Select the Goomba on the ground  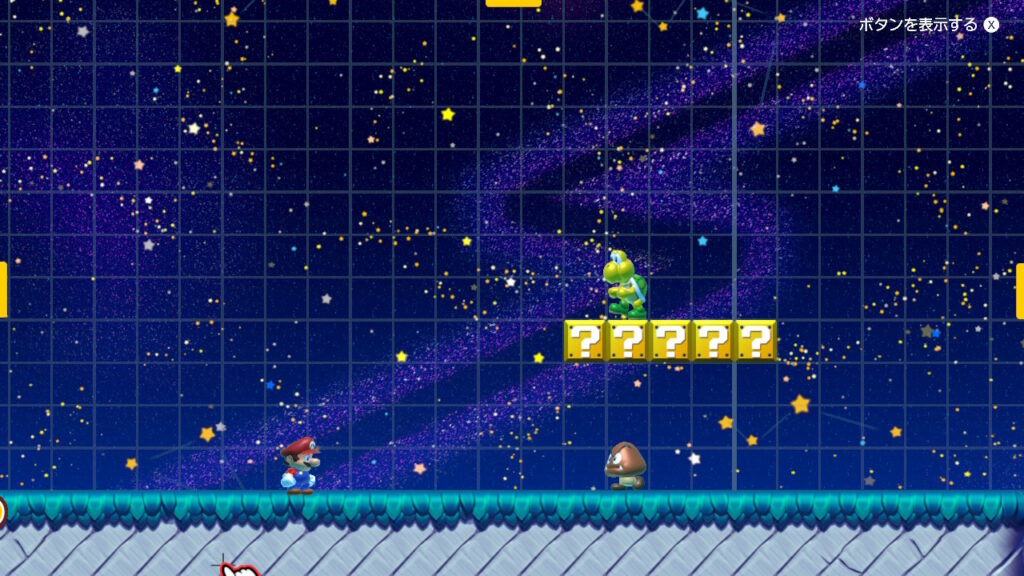625,466
